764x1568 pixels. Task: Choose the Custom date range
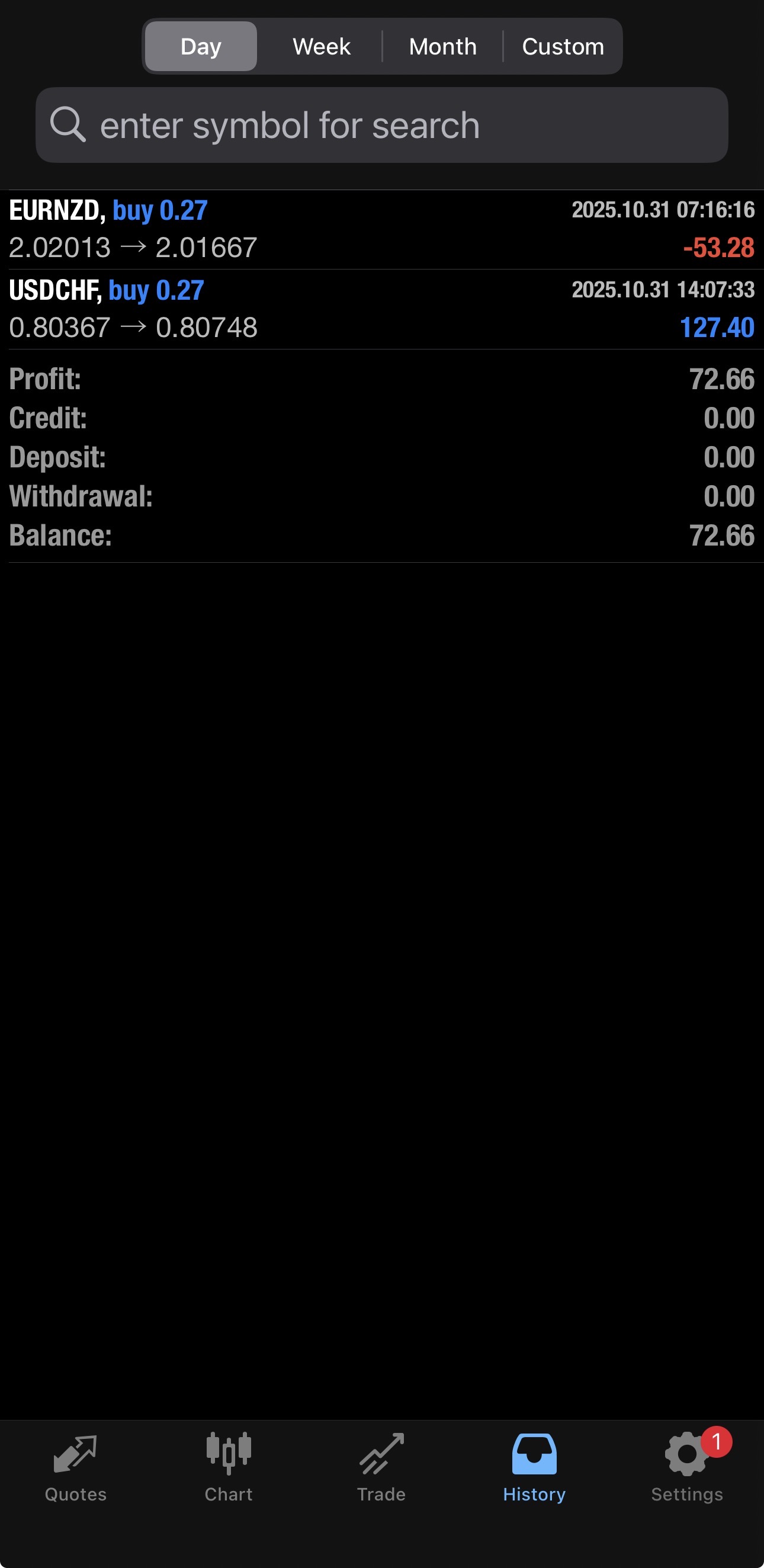(563, 47)
